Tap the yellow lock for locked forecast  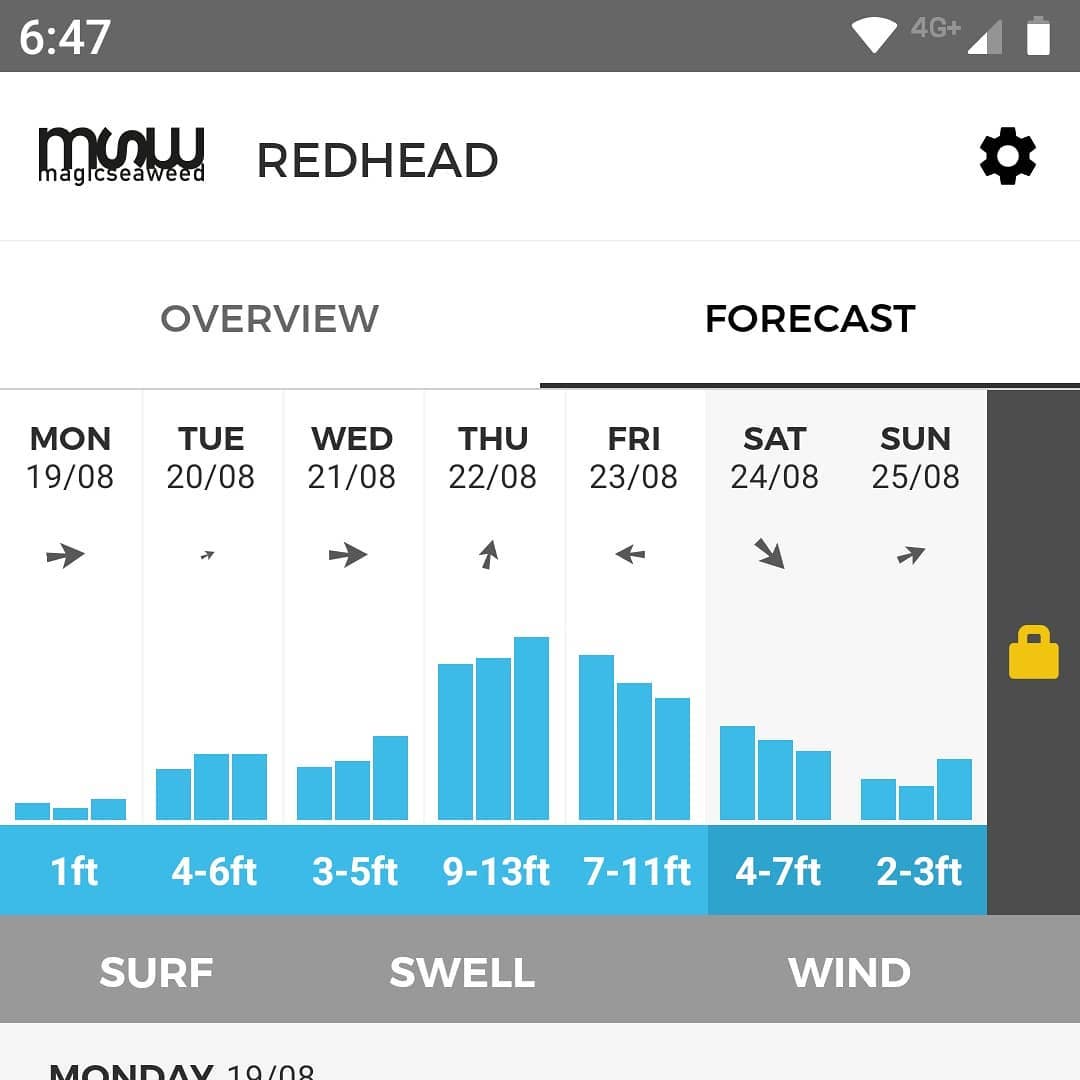[1033, 652]
